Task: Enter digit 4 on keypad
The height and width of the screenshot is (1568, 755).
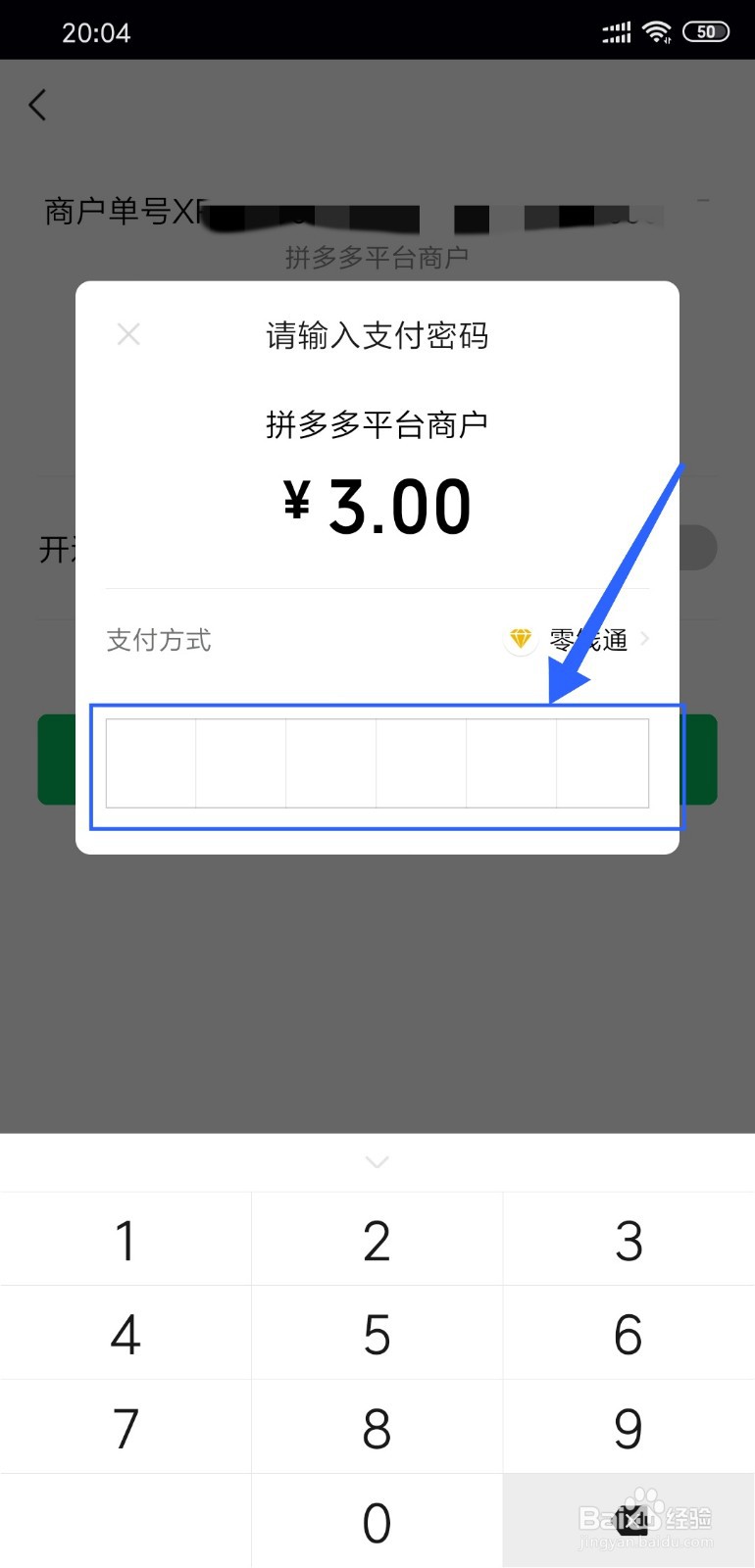Action: (126, 1335)
